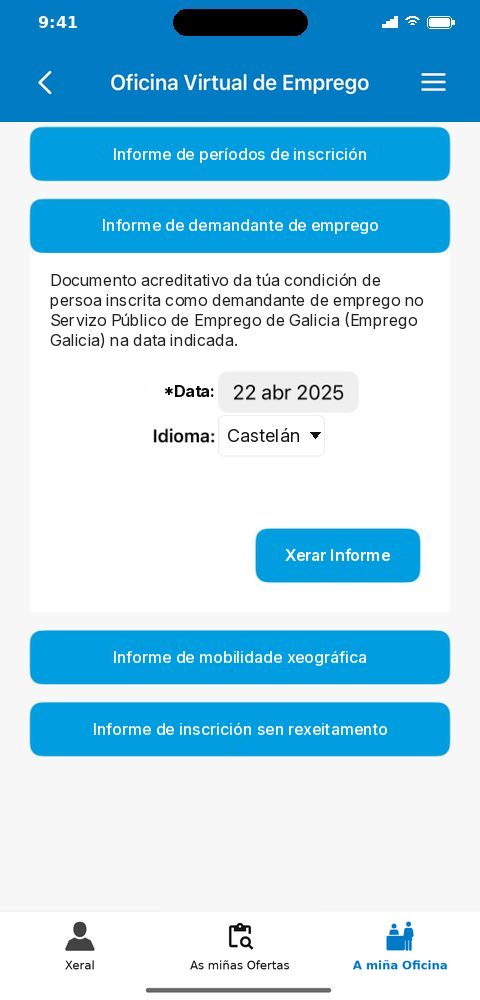Open the hamburger menu
The height and width of the screenshot is (1000, 480).
click(x=433, y=83)
